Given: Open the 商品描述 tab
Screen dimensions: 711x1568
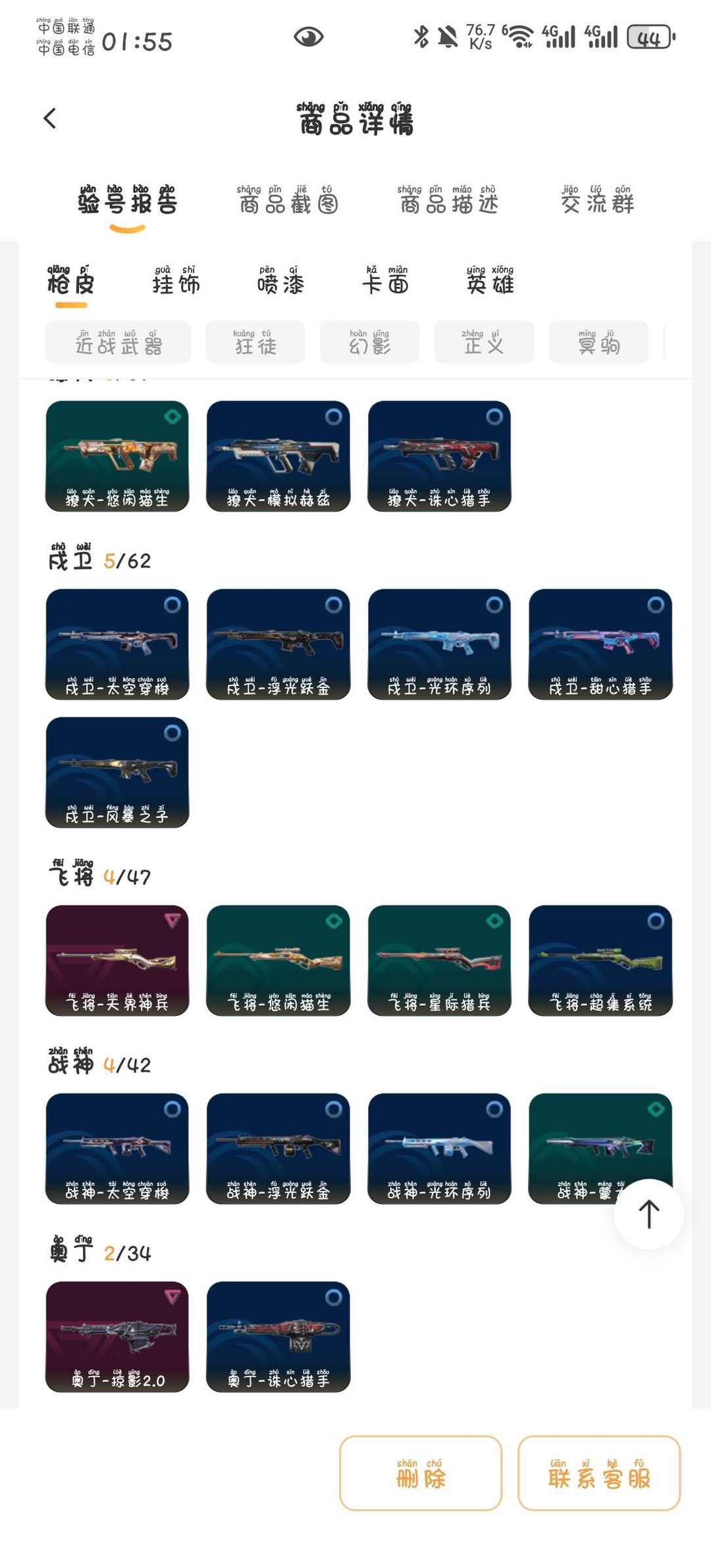Looking at the screenshot, I should [x=449, y=201].
